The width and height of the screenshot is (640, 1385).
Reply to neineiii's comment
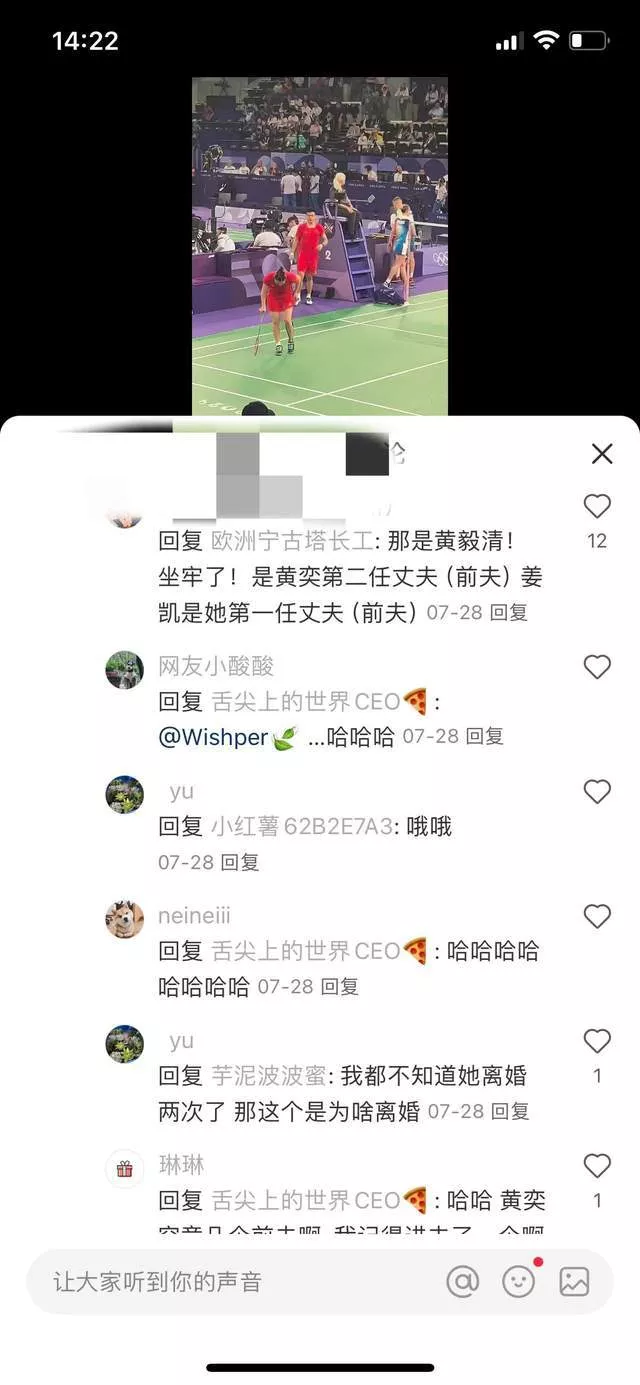click(x=340, y=987)
